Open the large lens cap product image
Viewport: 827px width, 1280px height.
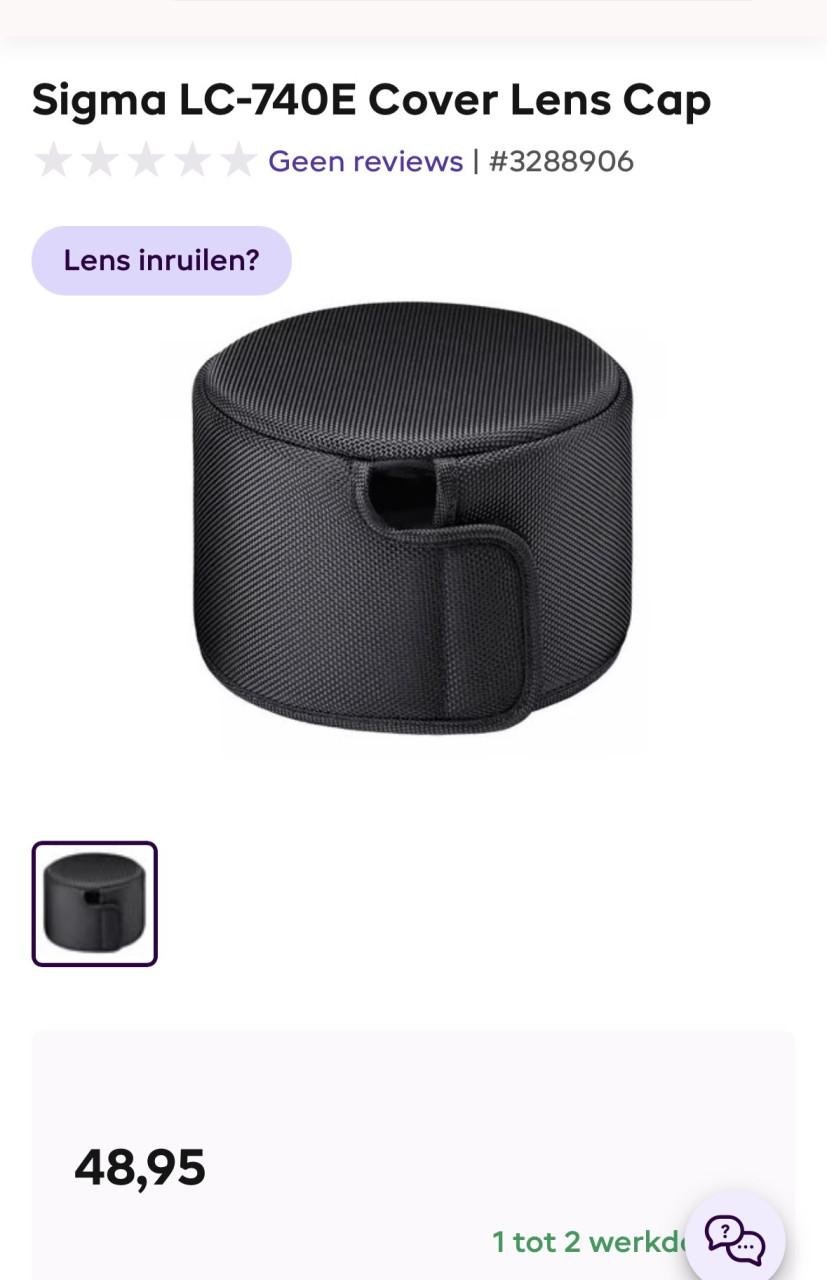412,518
